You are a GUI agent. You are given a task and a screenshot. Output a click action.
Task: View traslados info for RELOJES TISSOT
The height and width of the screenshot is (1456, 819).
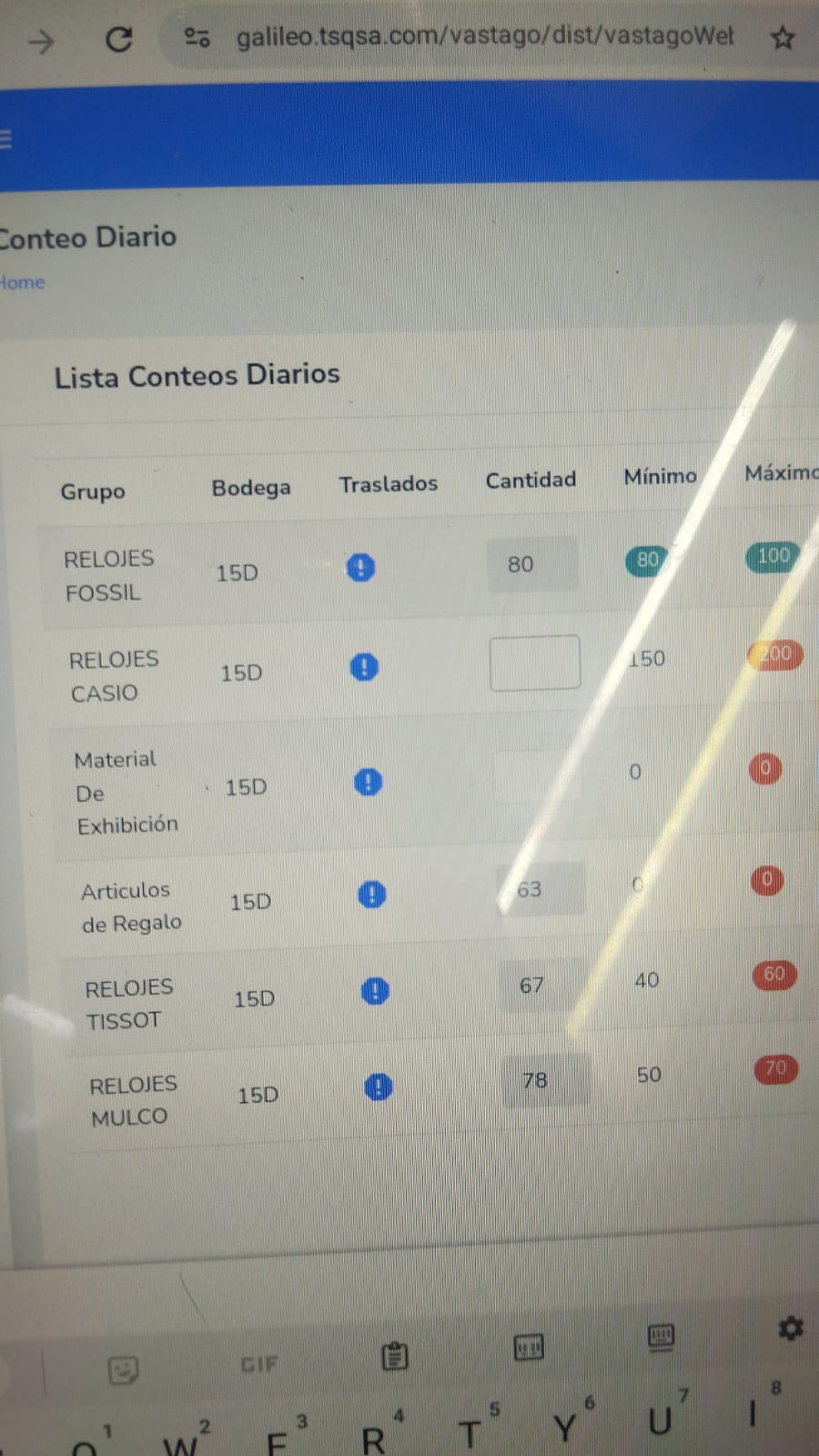click(x=375, y=990)
